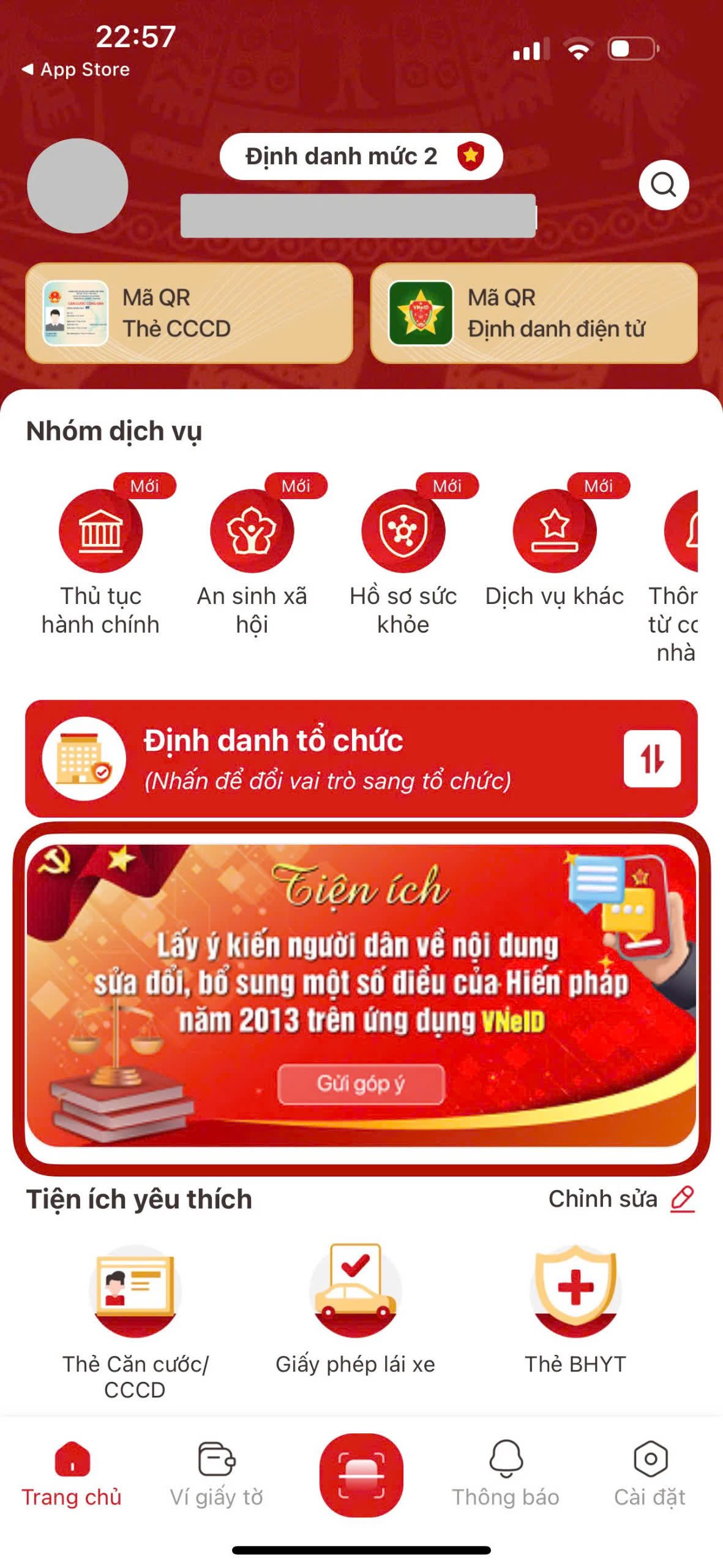Open the search magnifier icon
Viewport: 723px width, 1568px height.
664,184
